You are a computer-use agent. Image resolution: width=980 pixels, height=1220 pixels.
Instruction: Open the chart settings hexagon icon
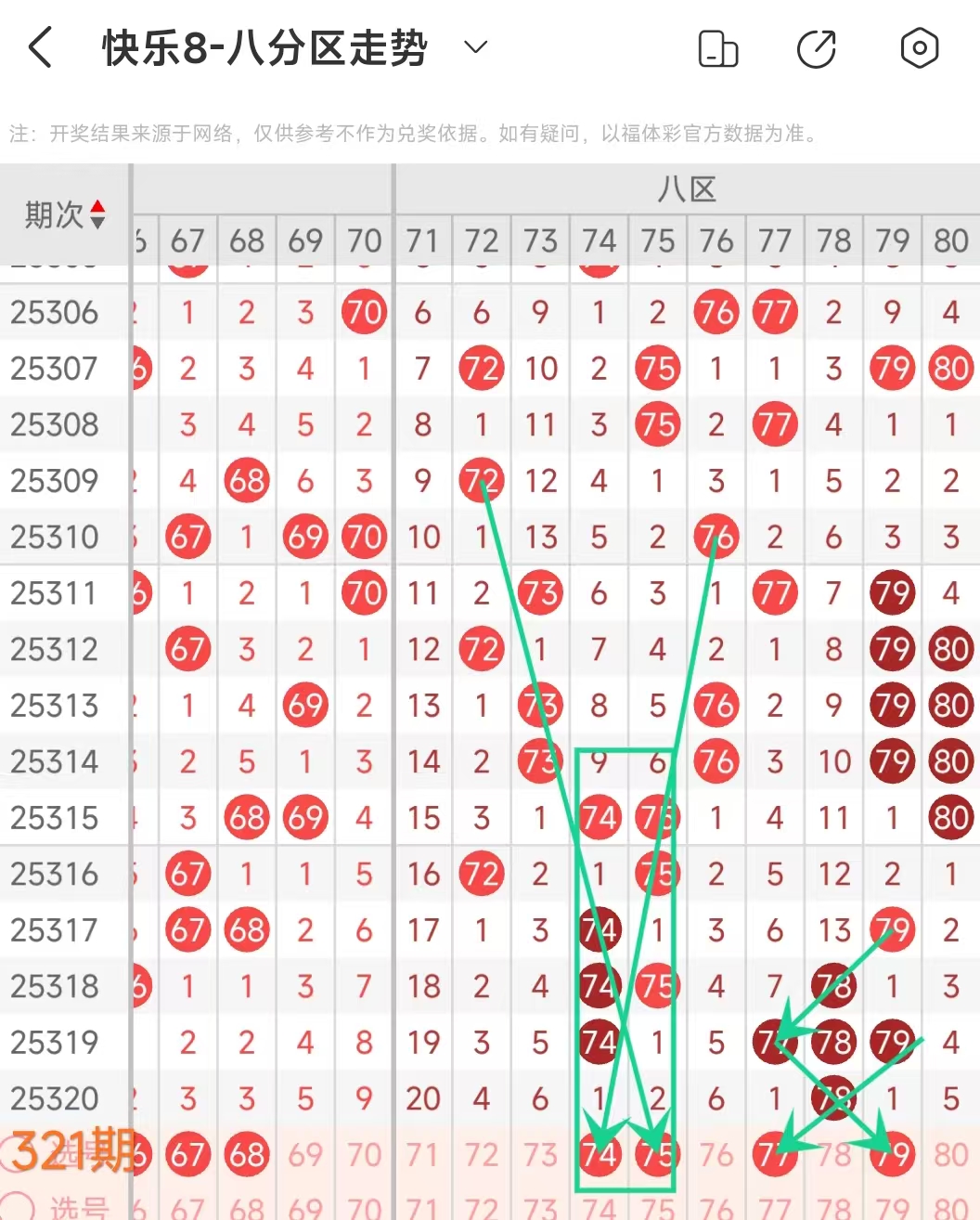(x=919, y=47)
